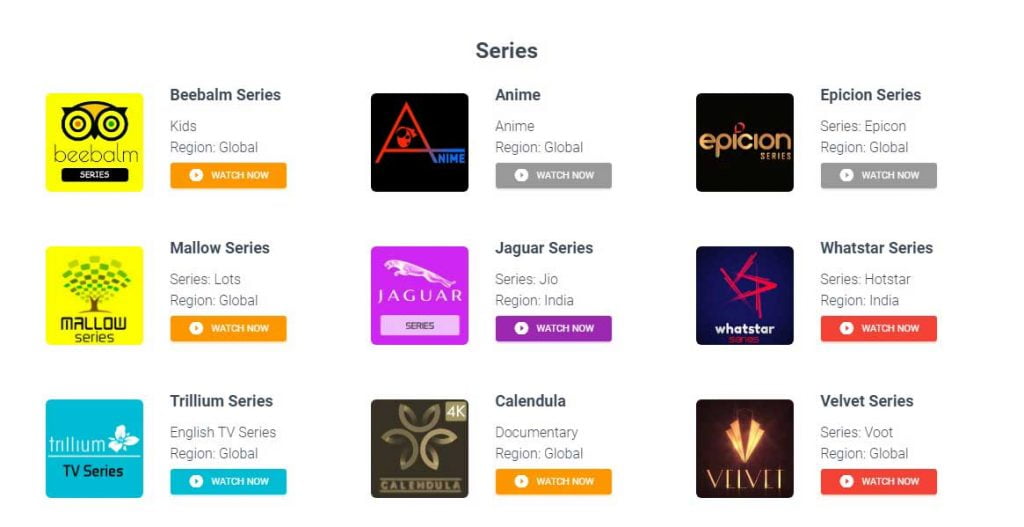Open the Calendula 4K thumbnail
The width and height of the screenshot is (1024, 527).
[x=419, y=448]
